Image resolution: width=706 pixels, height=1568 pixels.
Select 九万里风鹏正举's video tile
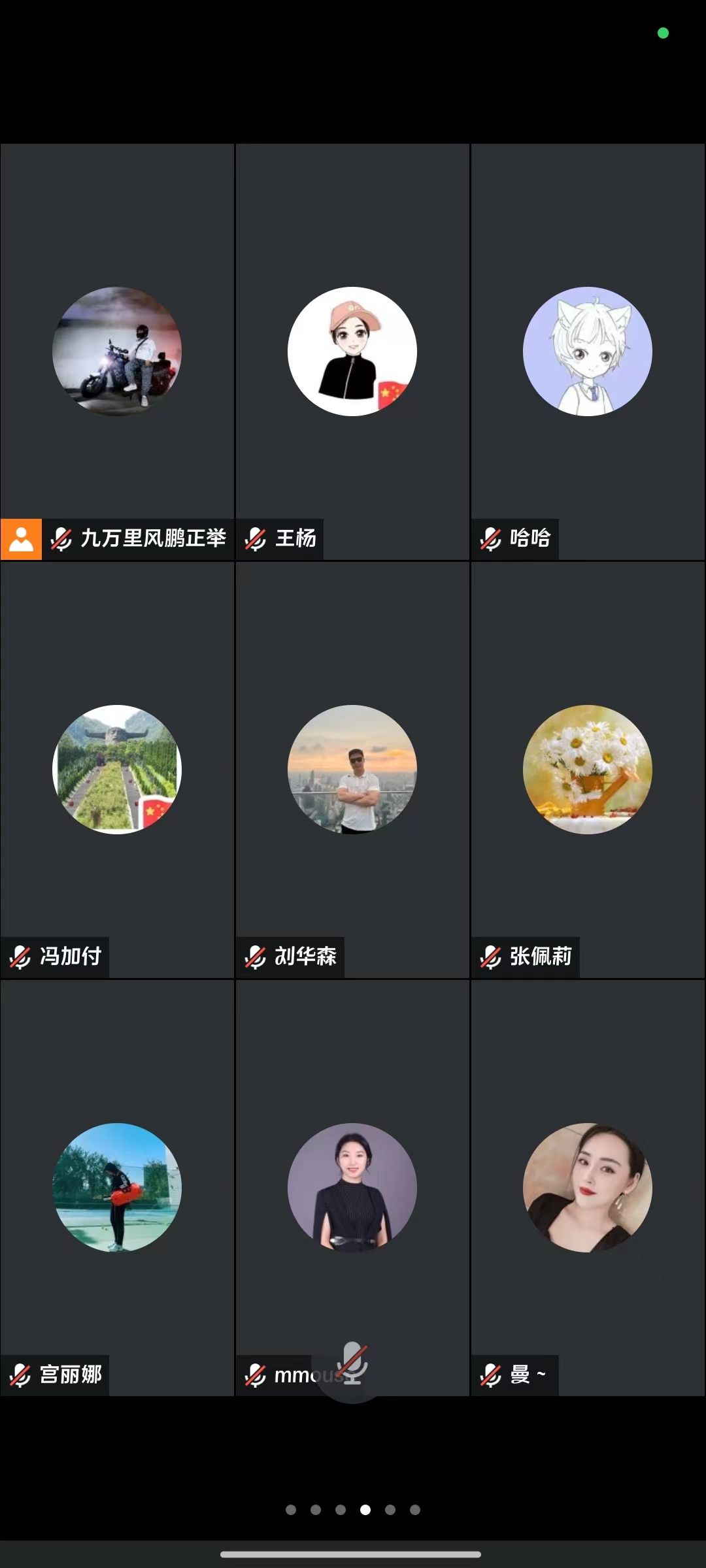tap(117, 351)
